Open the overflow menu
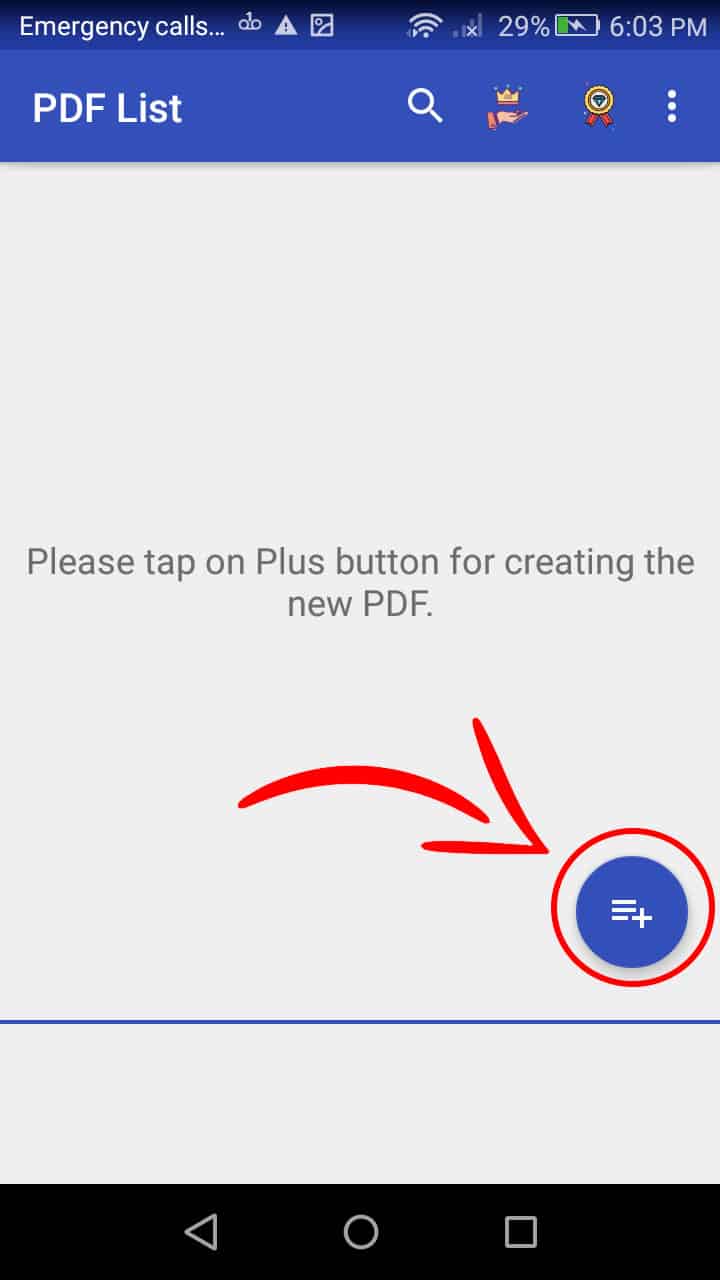This screenshot has width=720, height=1280. pos(672,106)
